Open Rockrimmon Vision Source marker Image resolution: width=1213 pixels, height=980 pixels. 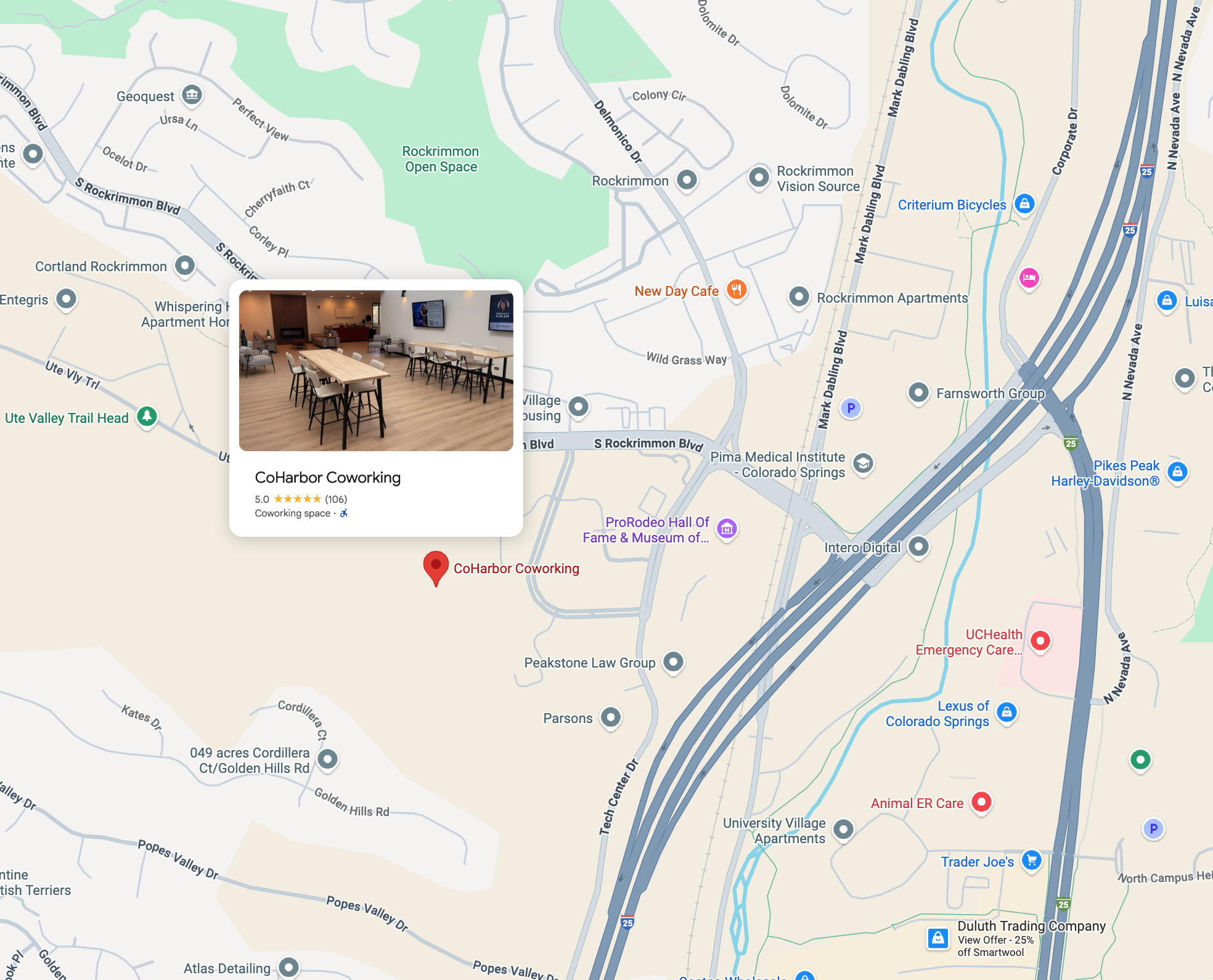(759, 178)
